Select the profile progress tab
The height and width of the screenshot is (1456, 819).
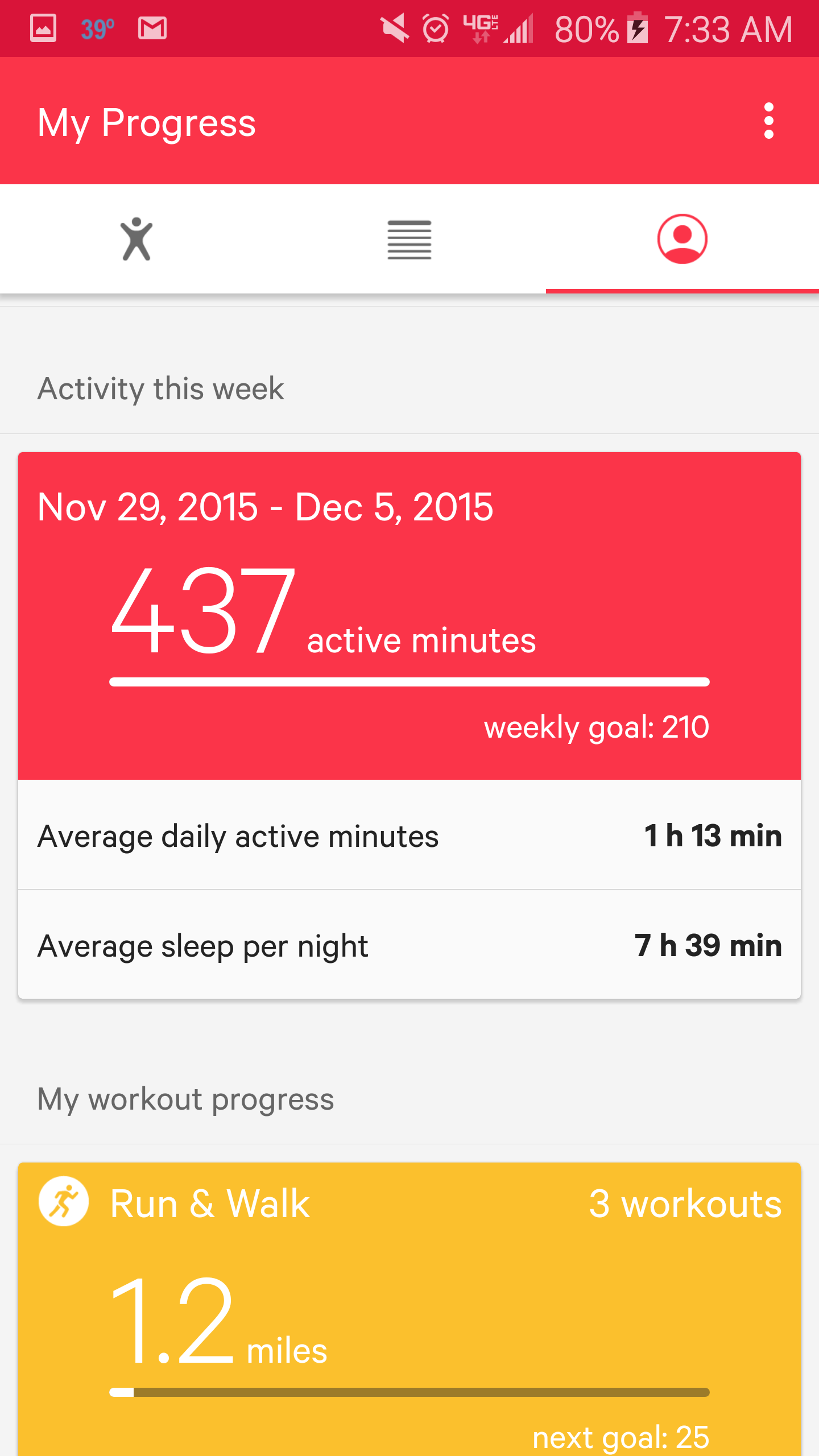[682, 239]
